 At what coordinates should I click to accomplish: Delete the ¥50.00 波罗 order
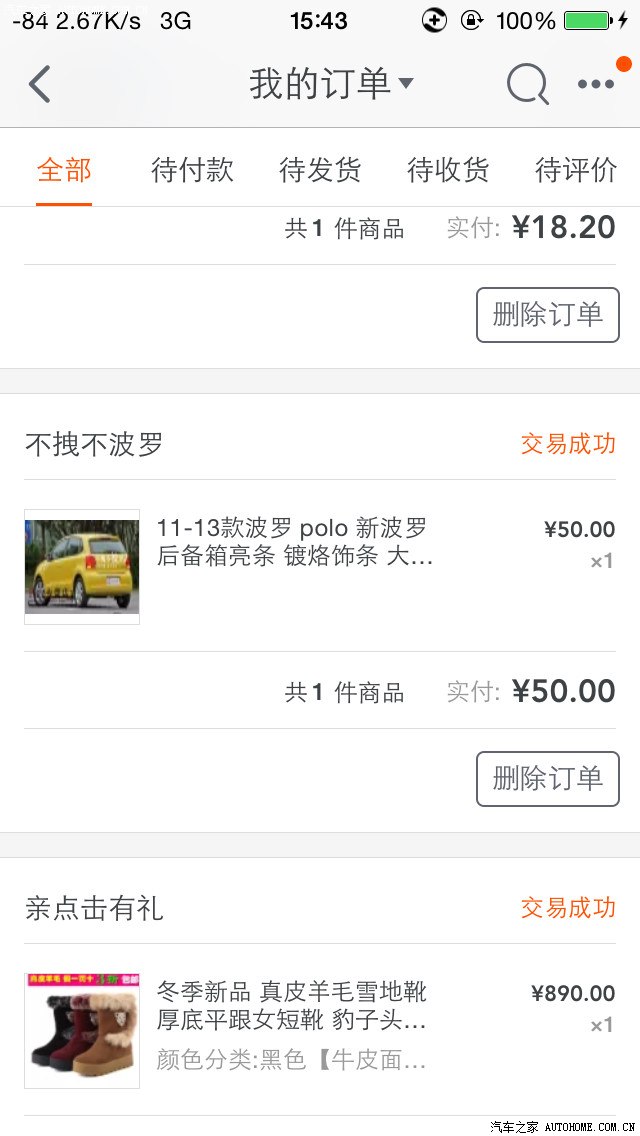click(547, 779)
